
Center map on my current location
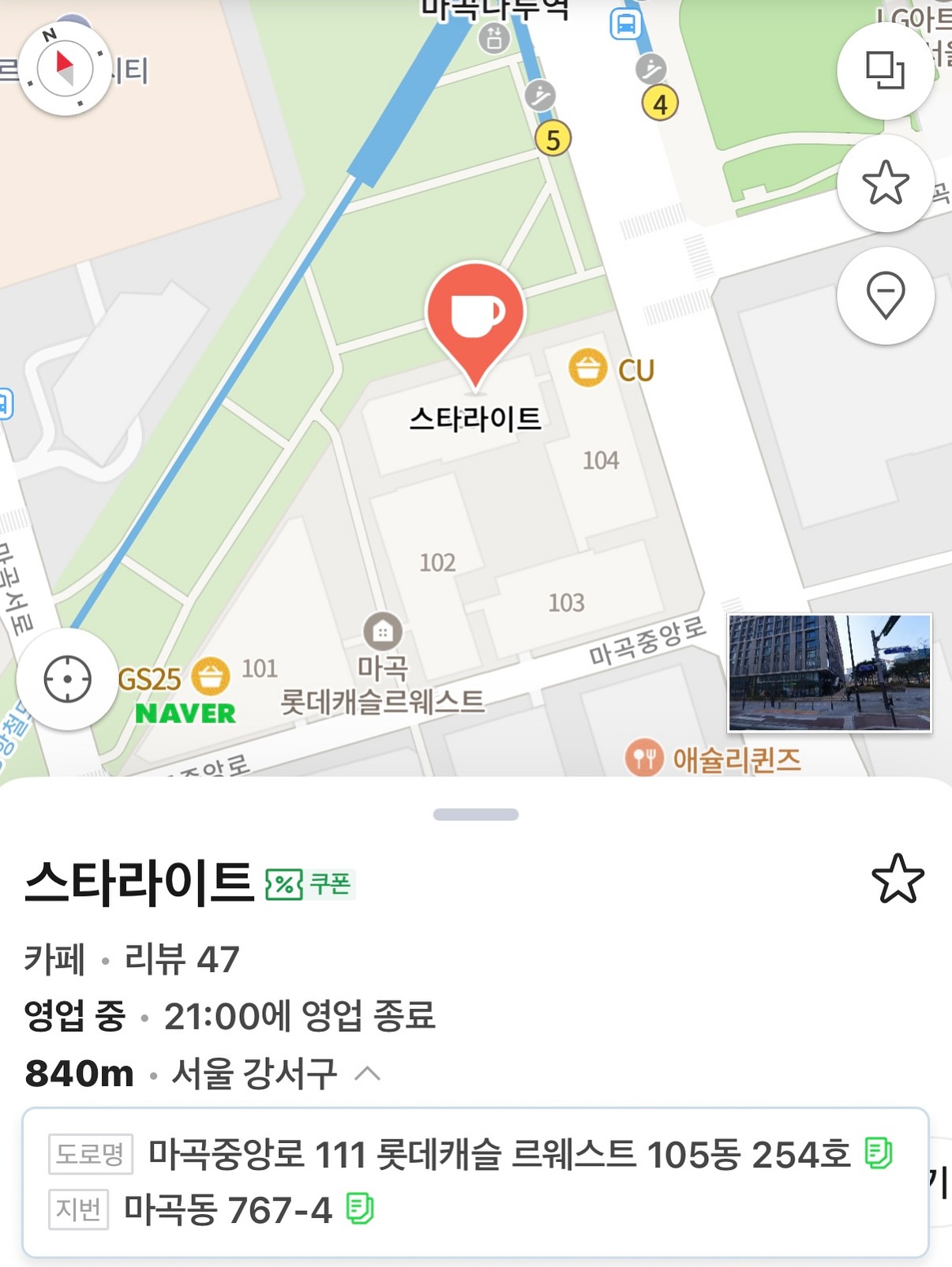[x=67, y=679]
